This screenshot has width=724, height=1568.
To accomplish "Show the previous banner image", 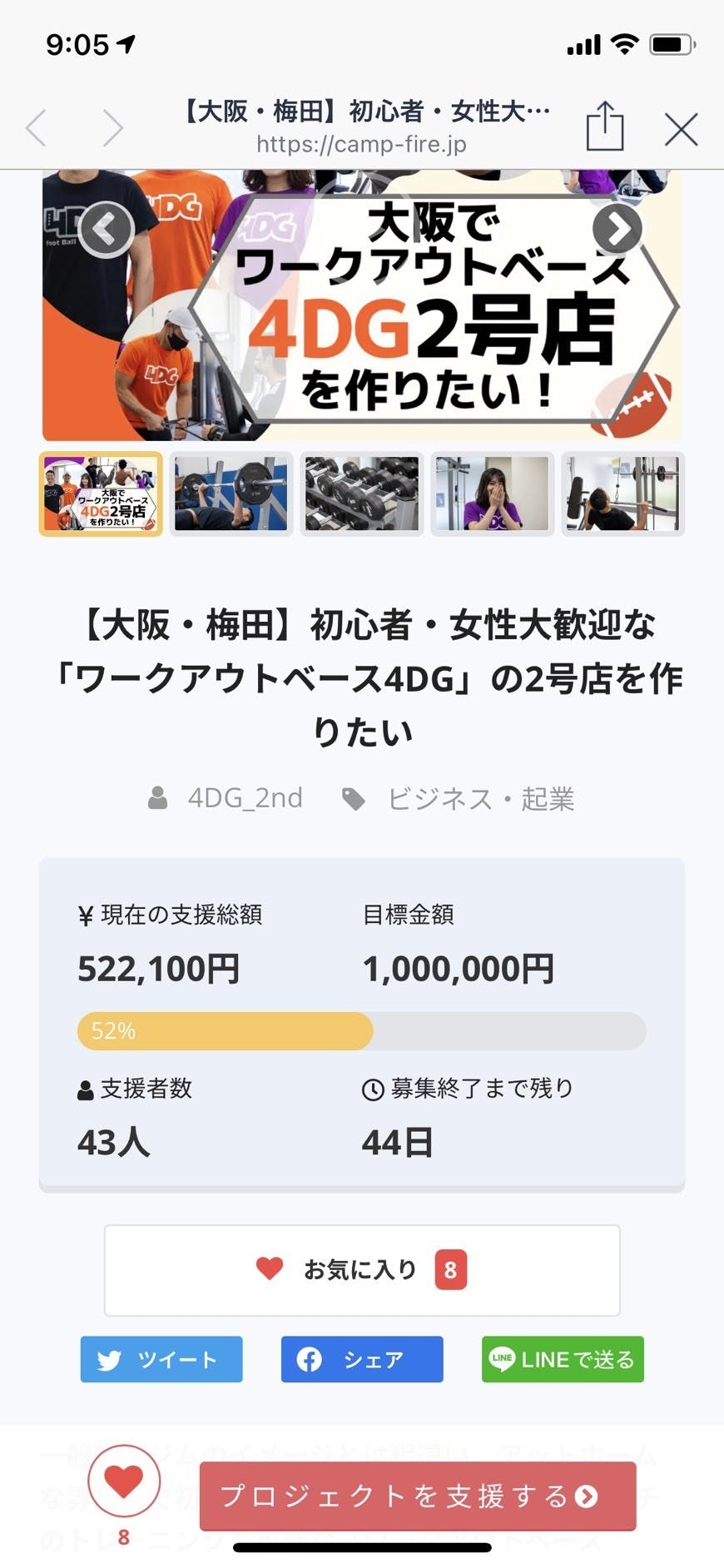I will click(x=107, y=229).
